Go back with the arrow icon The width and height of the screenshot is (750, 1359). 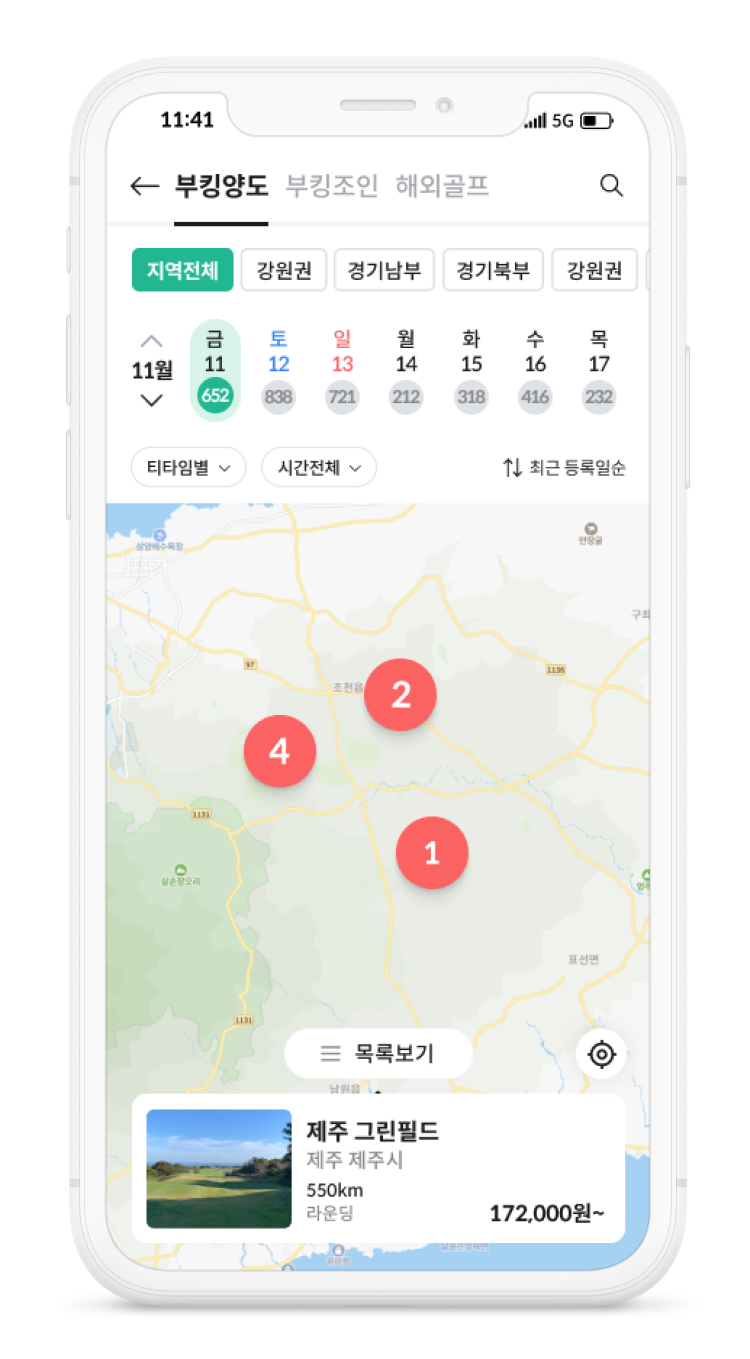point(145,186)
